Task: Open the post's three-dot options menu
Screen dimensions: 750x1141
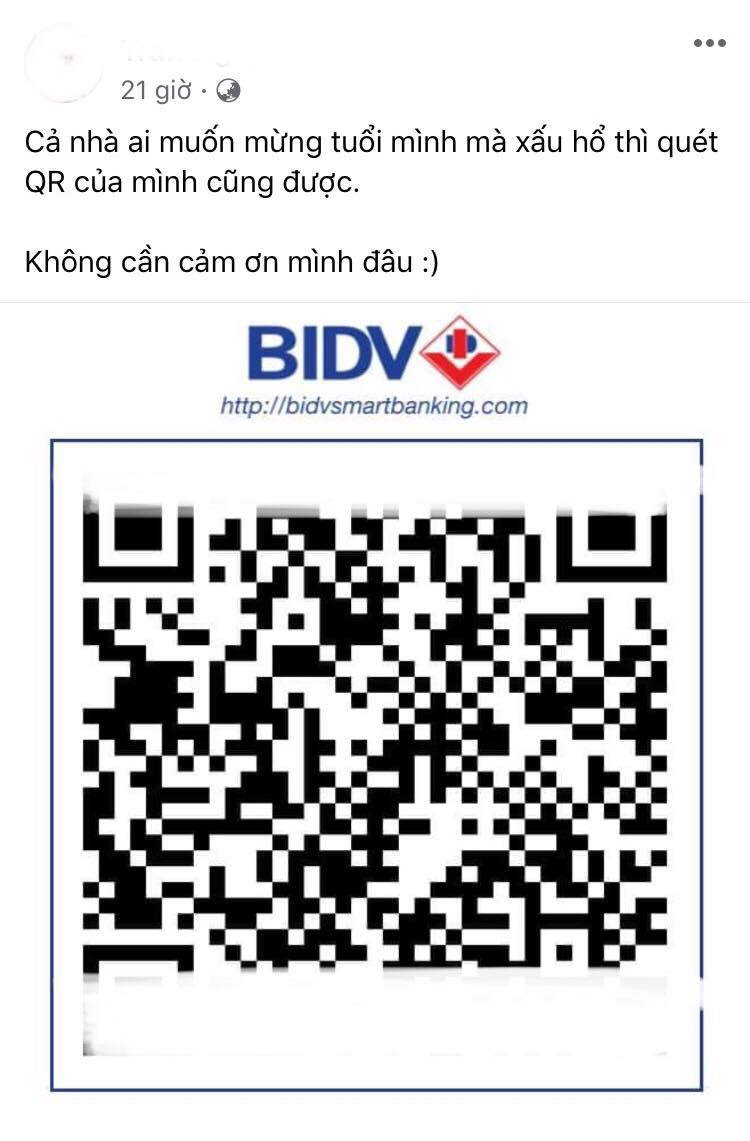Action: point(709,43)
